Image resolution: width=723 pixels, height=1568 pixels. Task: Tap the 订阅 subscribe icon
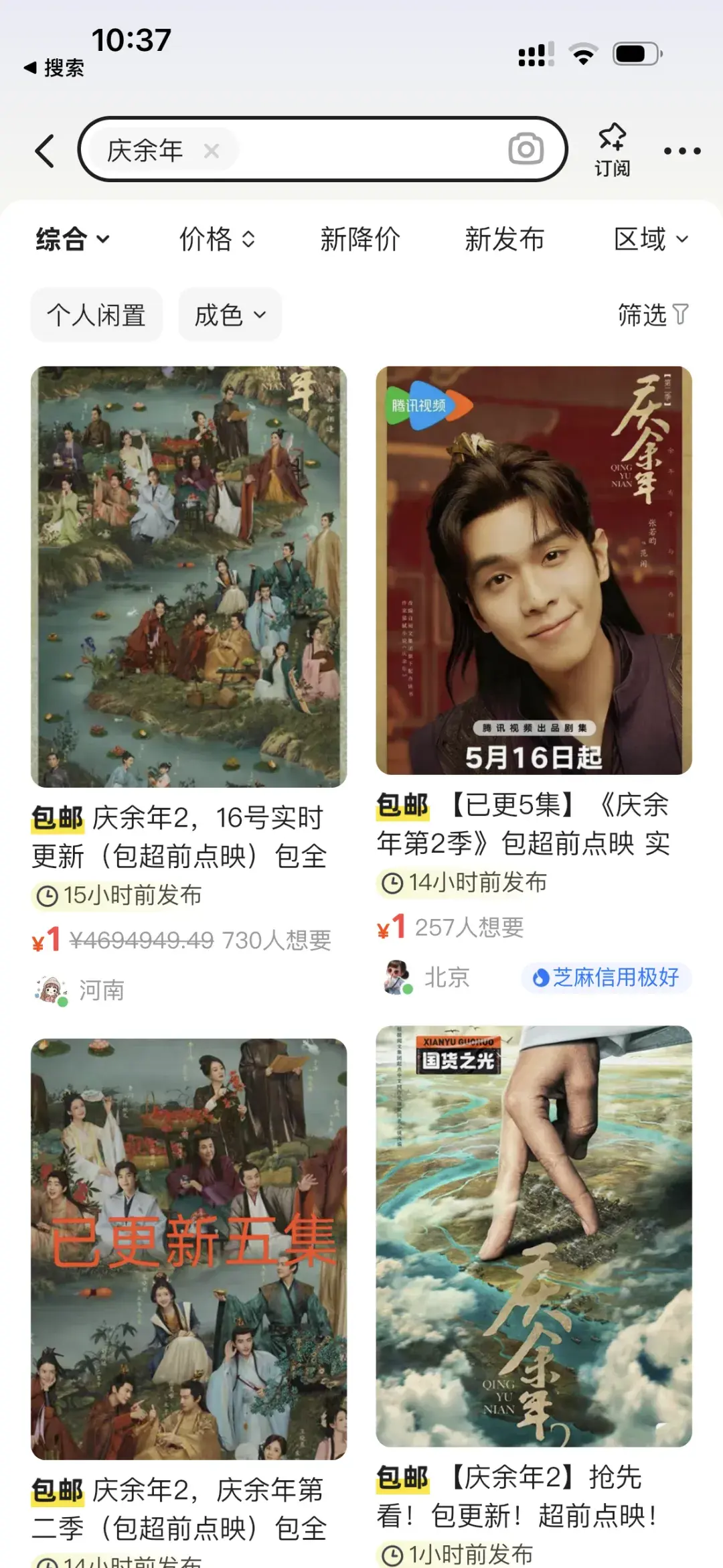pos(611,149)
